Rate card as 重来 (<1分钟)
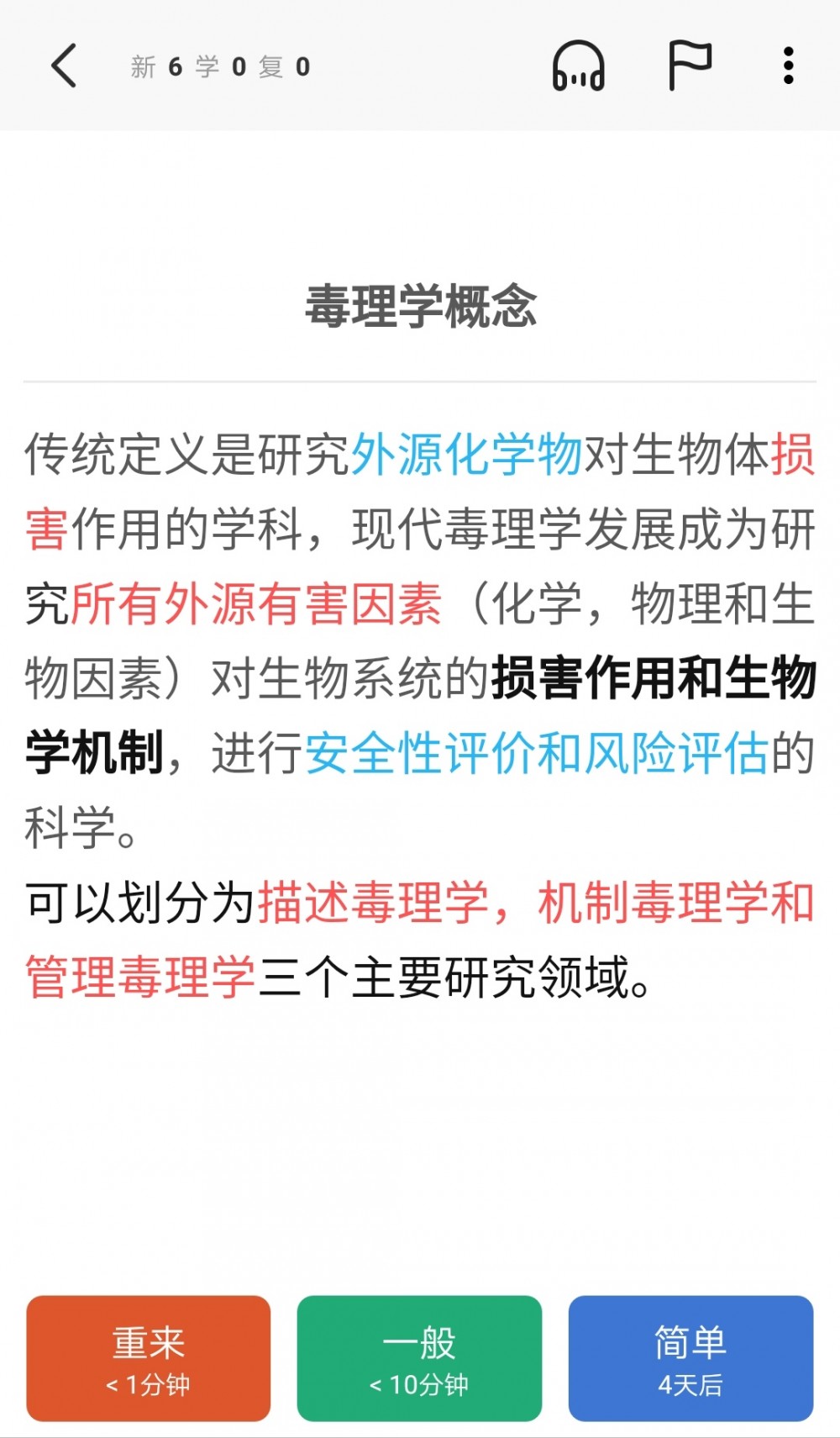Image resolution: width=840 pixels, height=1438 pixels. [149, 1358]
